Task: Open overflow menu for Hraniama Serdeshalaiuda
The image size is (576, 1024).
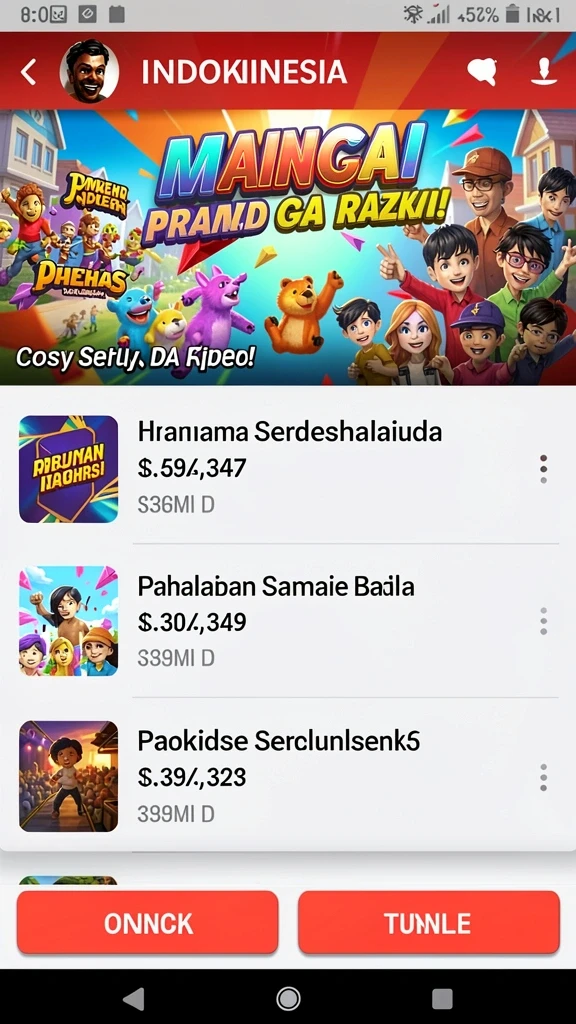Action: [x=543, y=469]
